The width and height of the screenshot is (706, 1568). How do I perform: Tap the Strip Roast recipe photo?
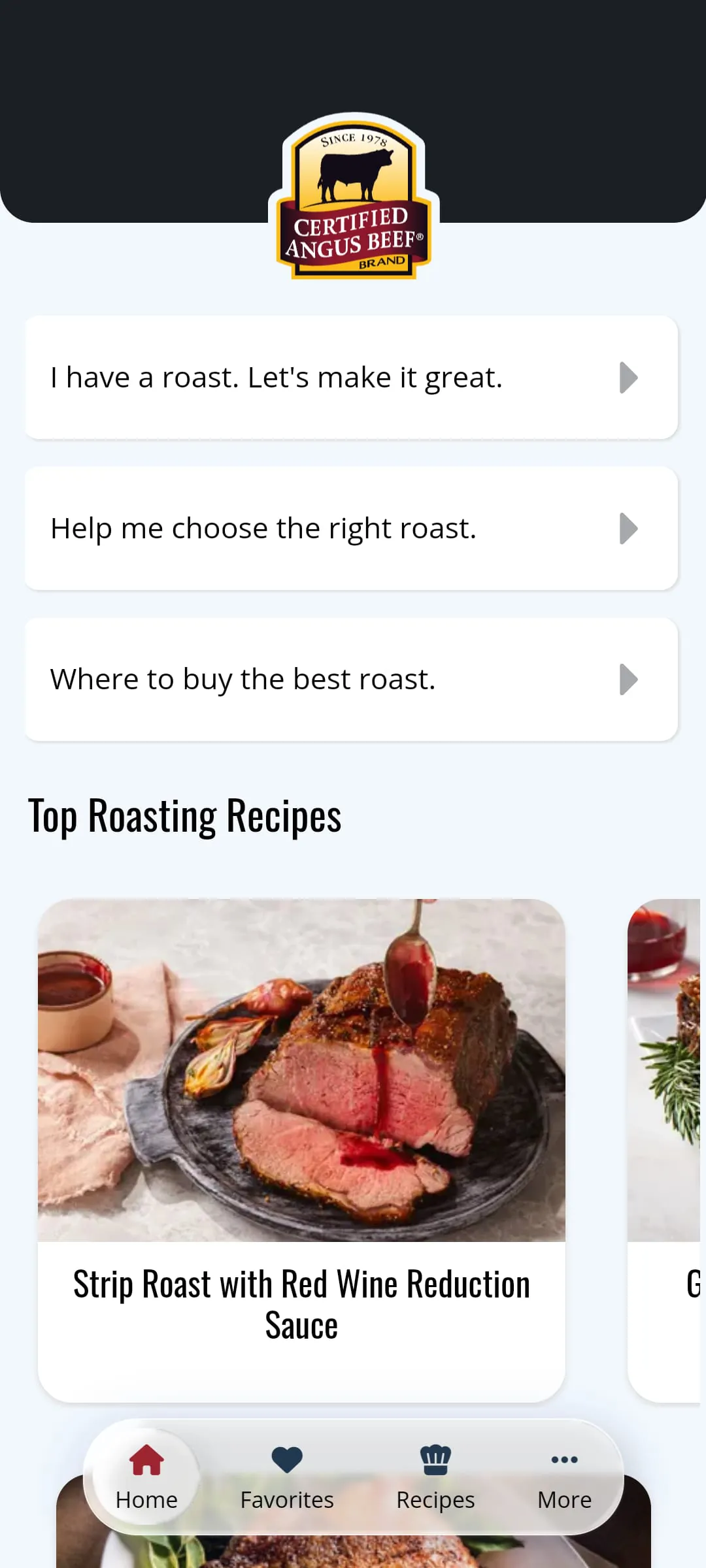[301, 1071]
